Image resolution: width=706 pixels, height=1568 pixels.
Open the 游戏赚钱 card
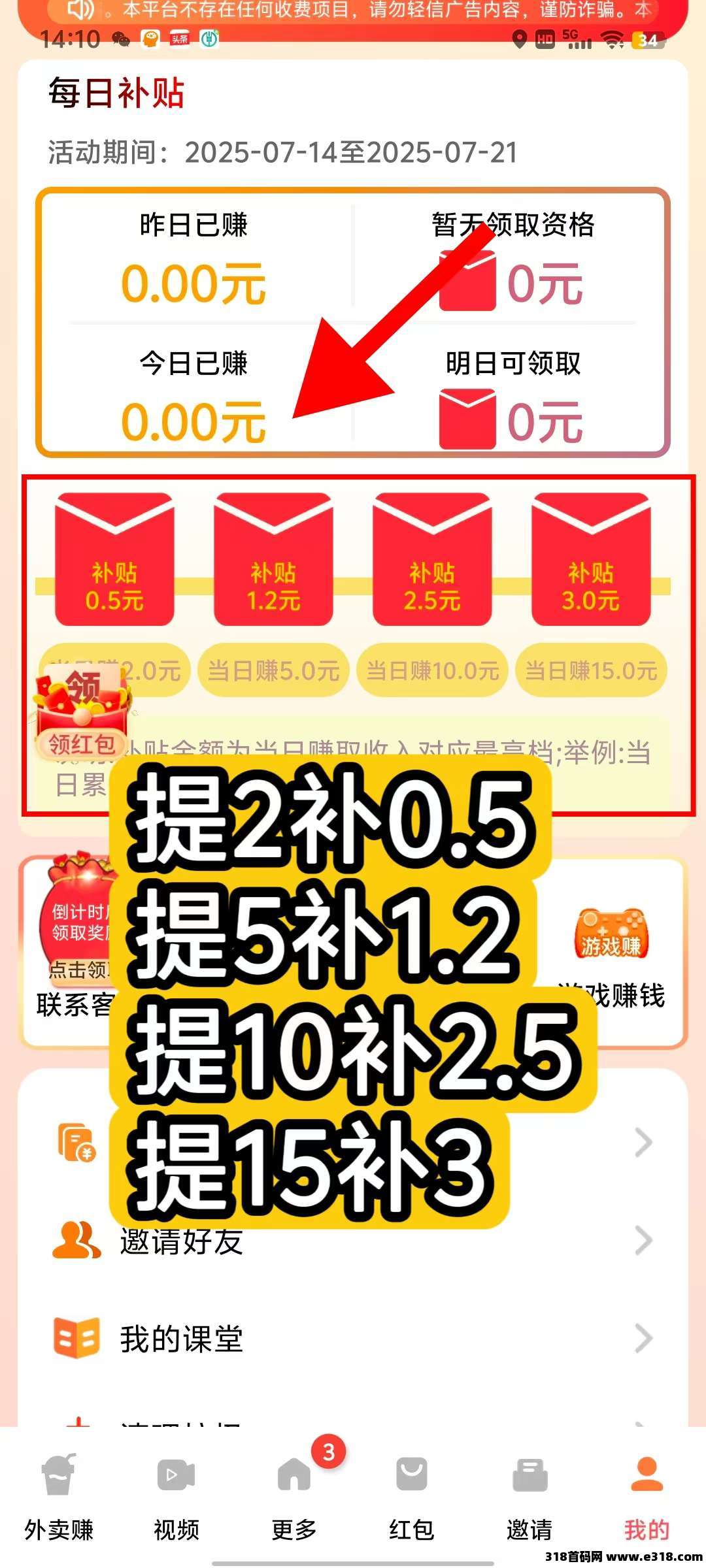click(x=611, y=954)
